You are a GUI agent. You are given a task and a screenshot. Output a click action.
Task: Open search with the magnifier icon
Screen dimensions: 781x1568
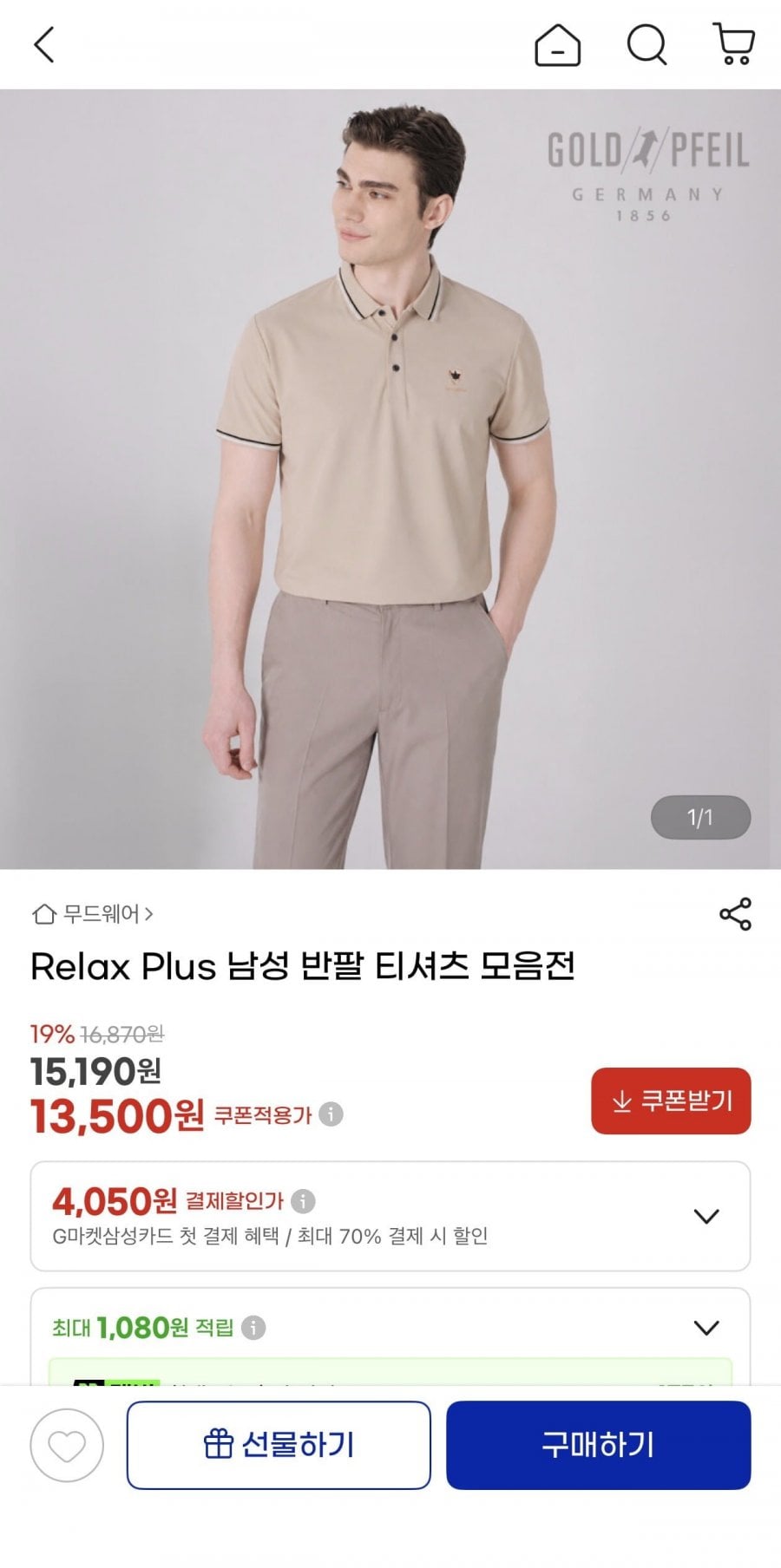(646, 44)
